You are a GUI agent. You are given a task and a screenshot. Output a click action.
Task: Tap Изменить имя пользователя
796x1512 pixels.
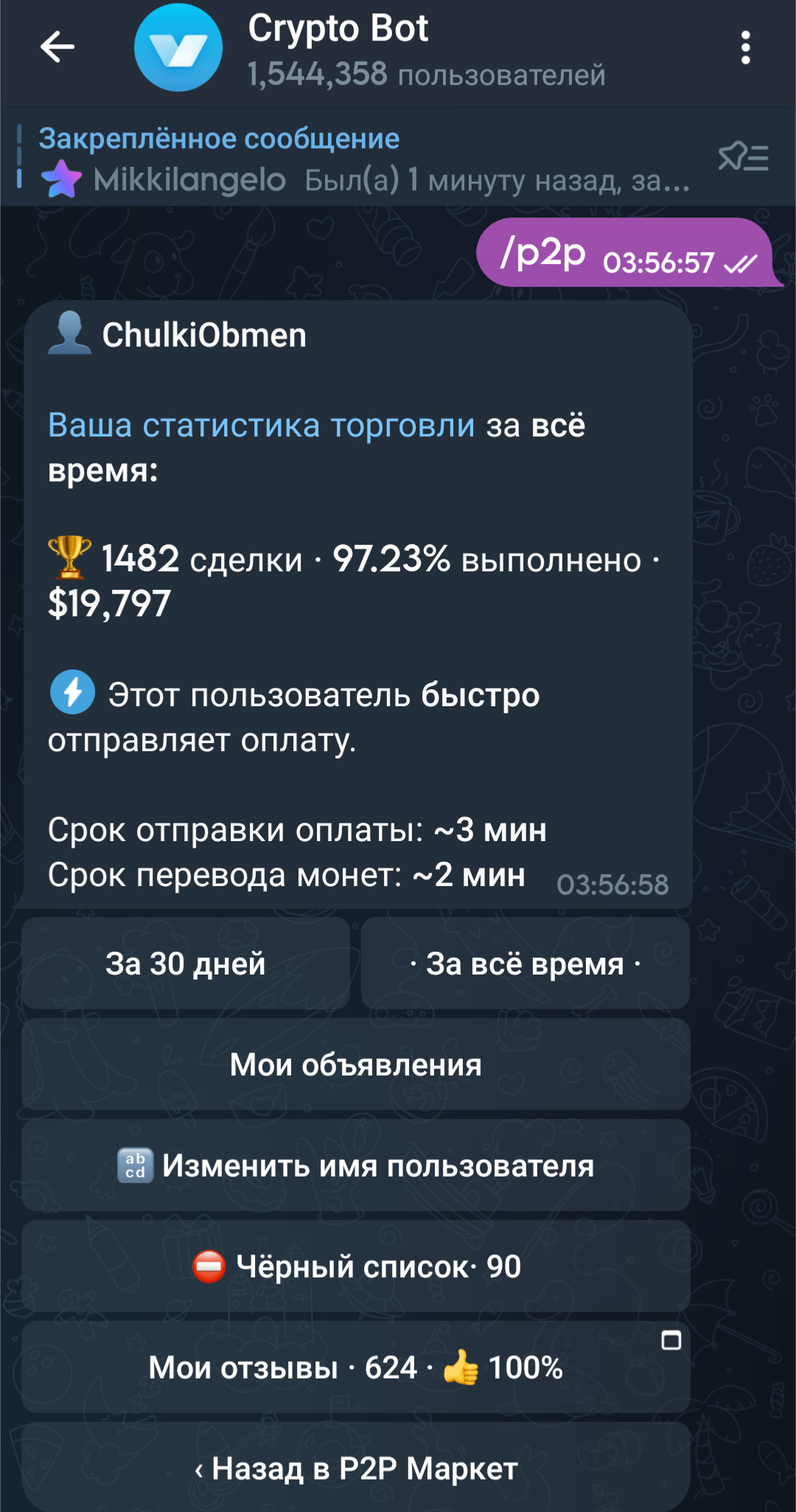tap(355, 1166)
